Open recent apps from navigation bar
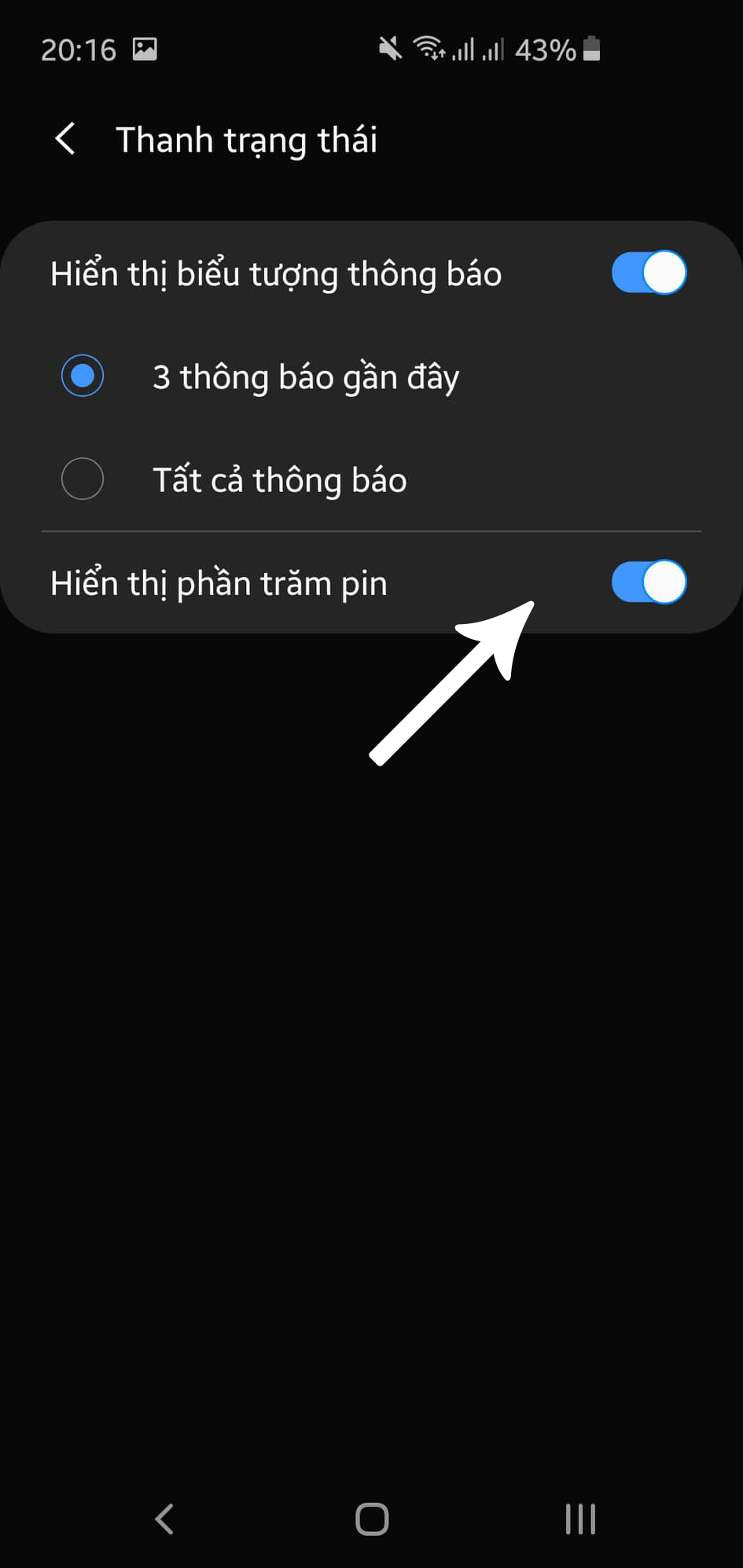743x1568 pixels. (580, 1518)
